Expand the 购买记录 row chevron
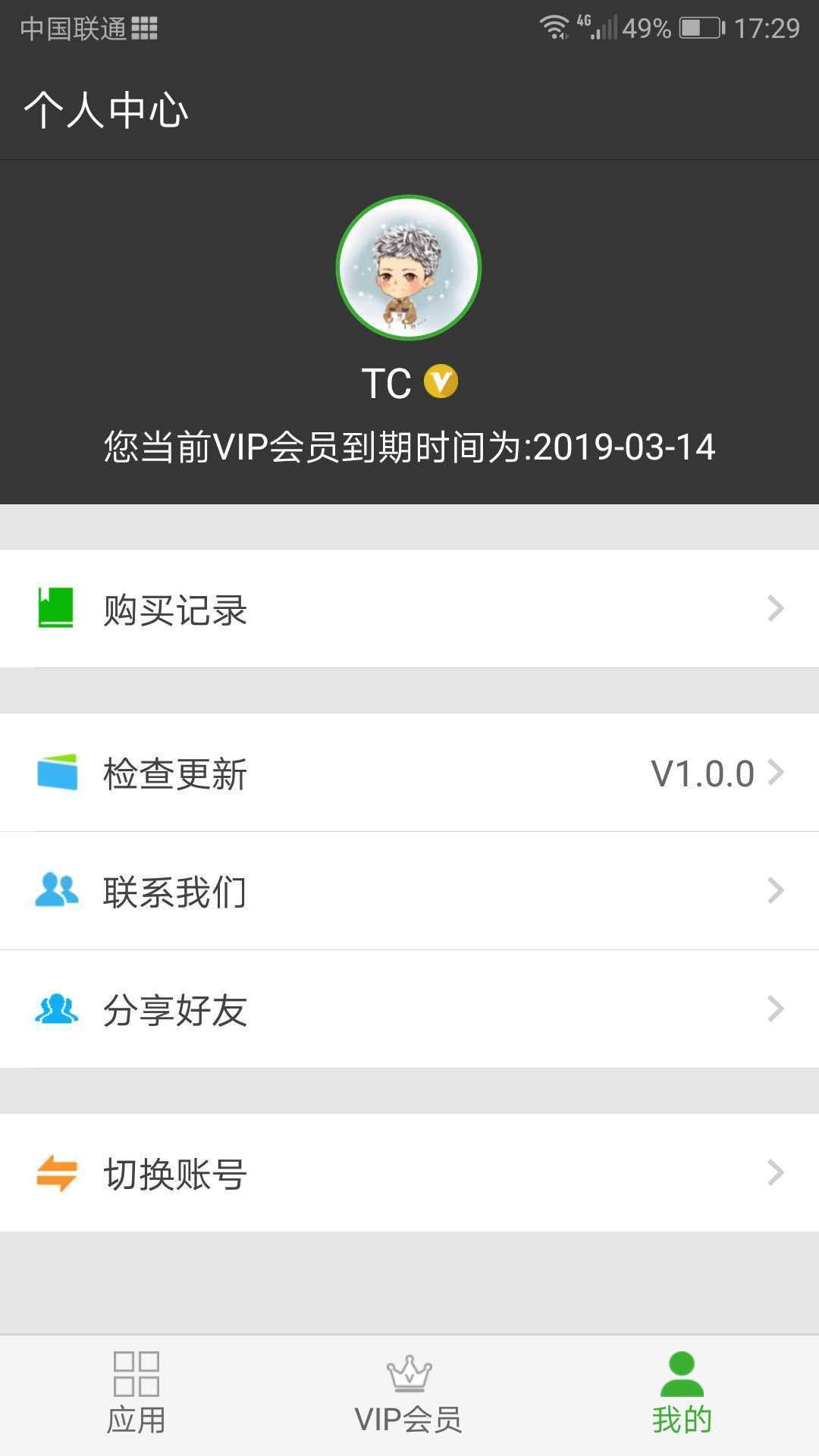The height and width of the screenshot is (1456, 819). pyautogui.click(x=773, y=609)
